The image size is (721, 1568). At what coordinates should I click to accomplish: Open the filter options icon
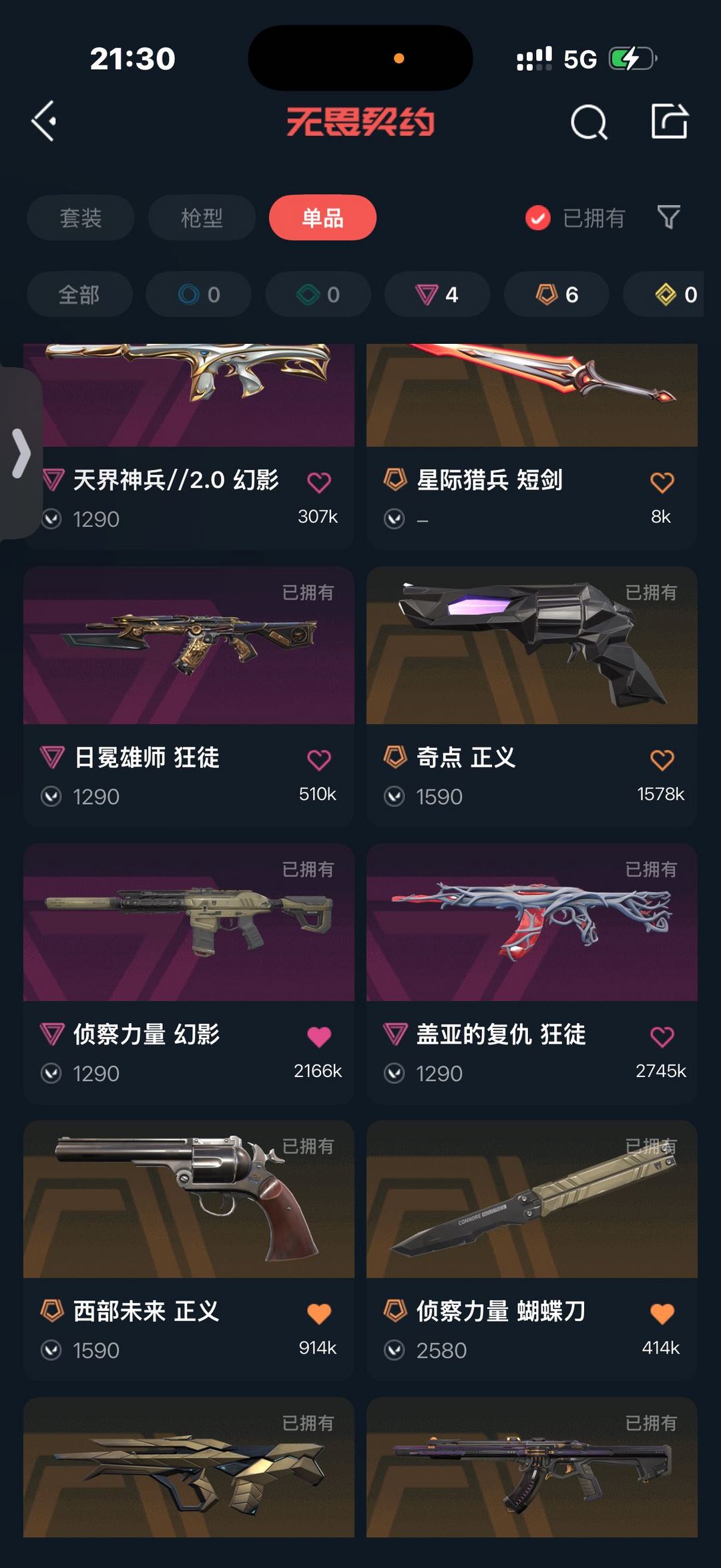(x=670, y=218)
